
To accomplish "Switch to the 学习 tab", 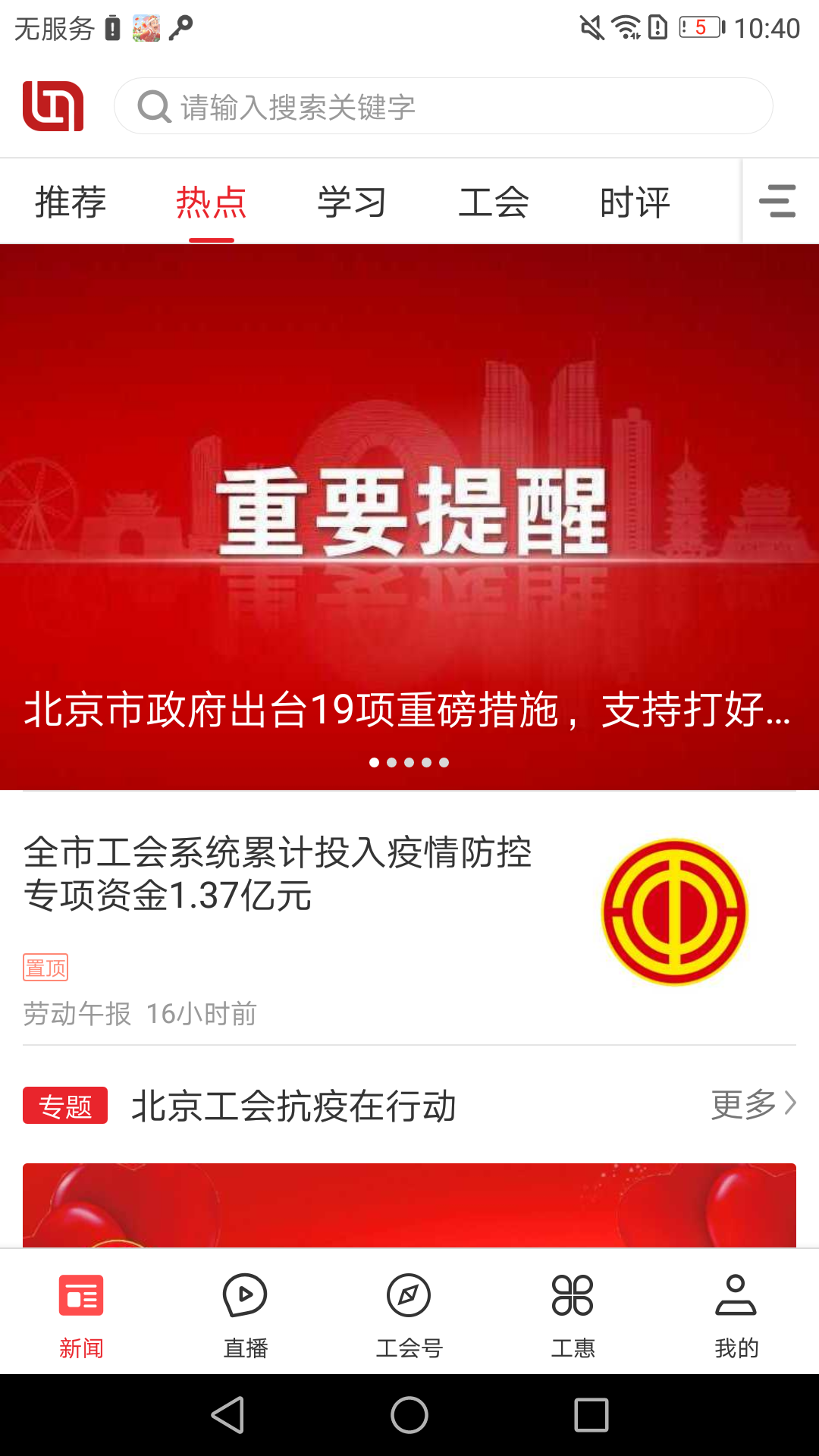I will pyautogui.click(x=352, y=201).
